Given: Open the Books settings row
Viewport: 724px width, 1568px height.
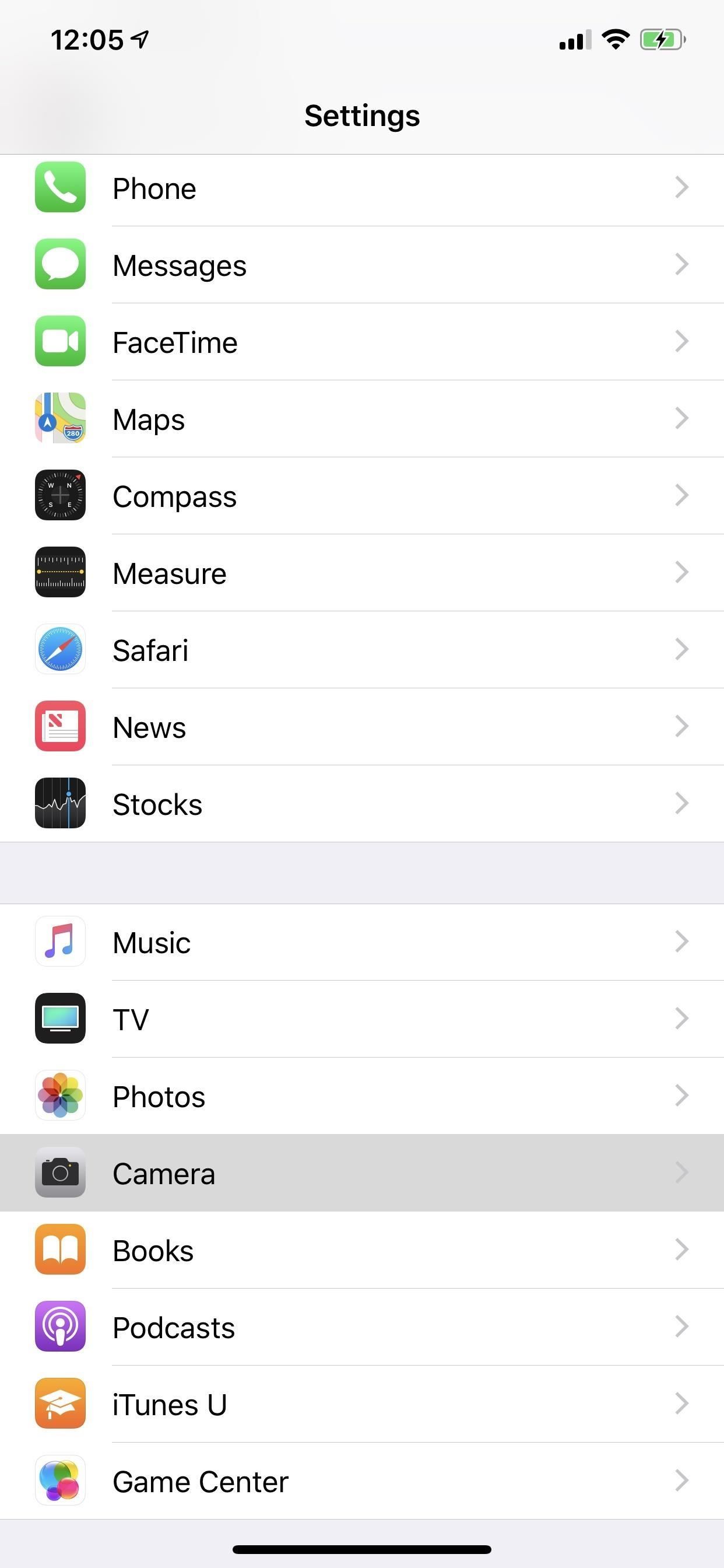Looking at the screenshot, I should pos(362,1249).
